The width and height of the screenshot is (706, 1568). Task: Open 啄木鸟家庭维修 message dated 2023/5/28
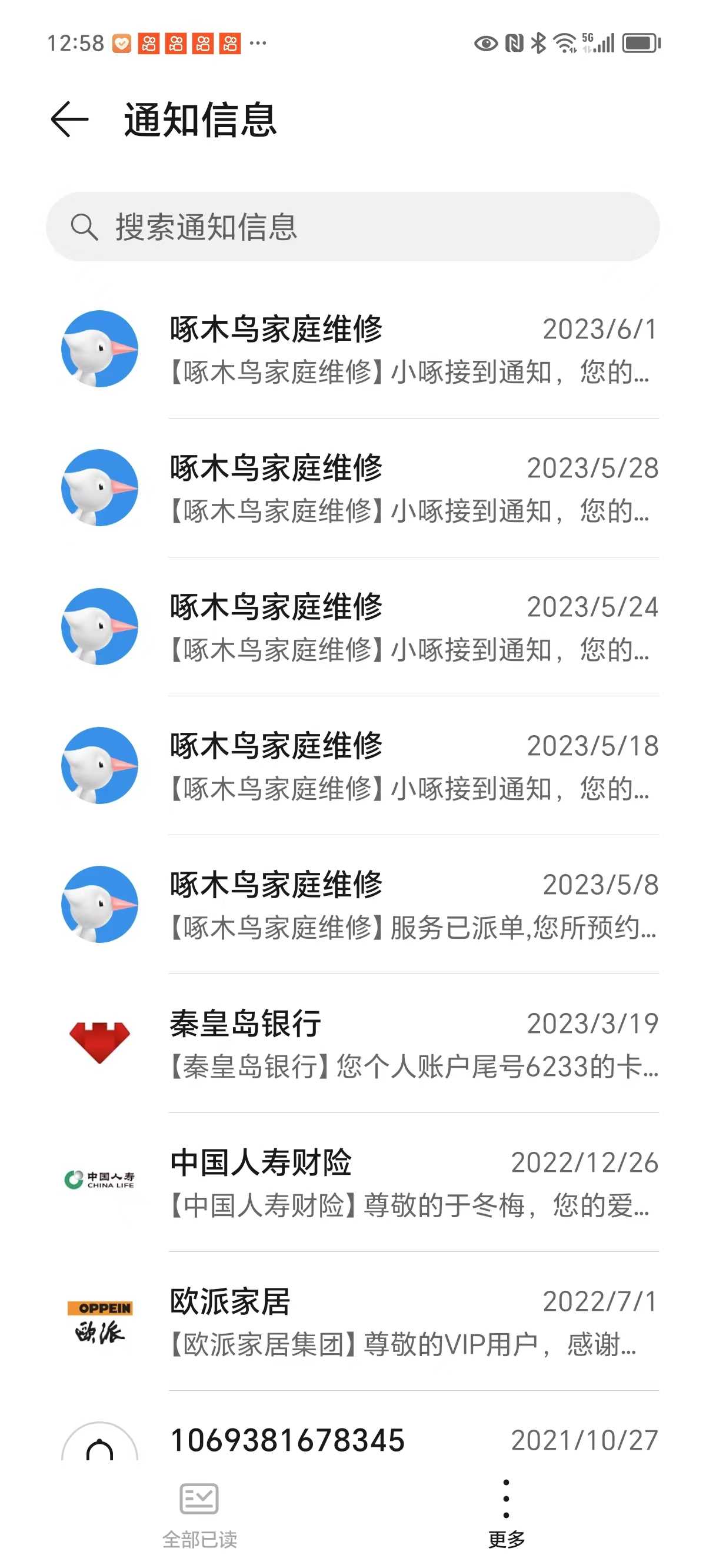tap(412, 488)
